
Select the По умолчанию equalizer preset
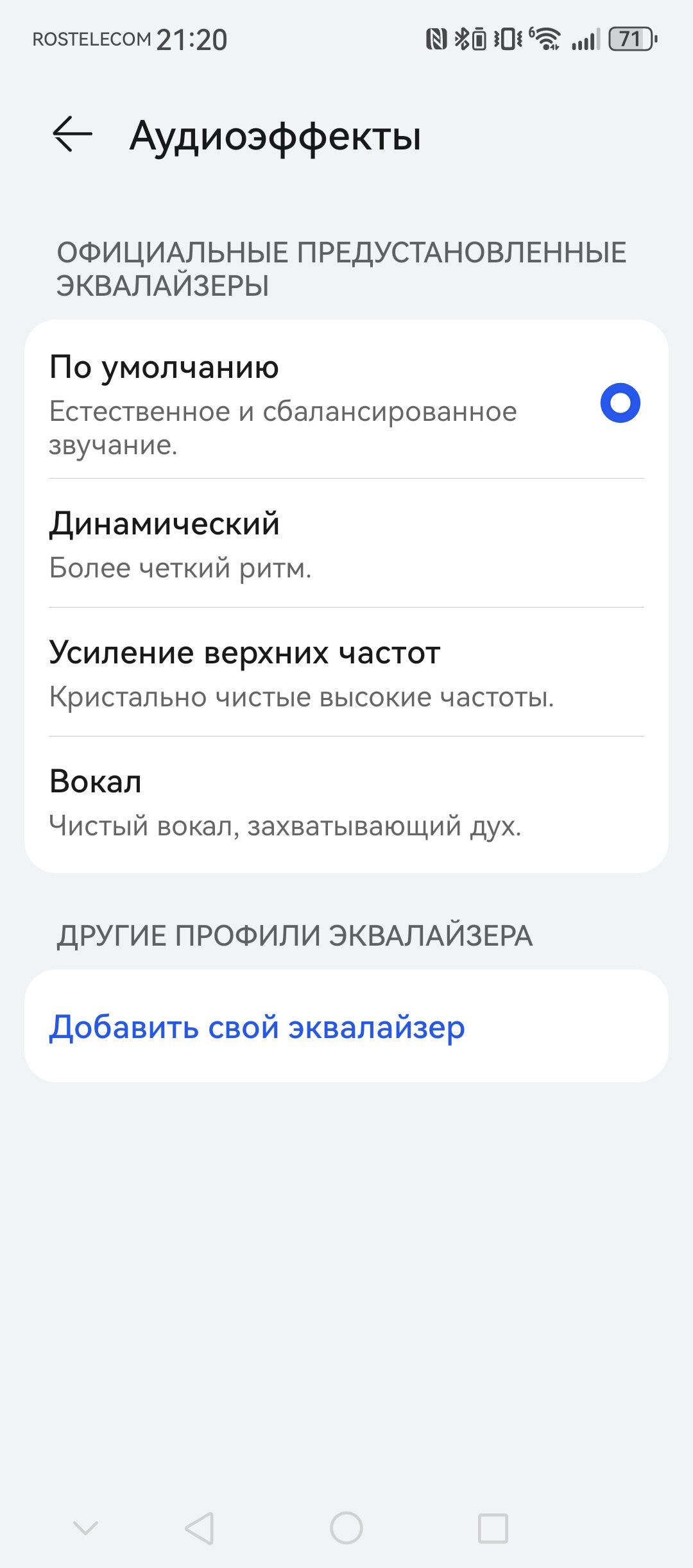click(x=346, y=403)
